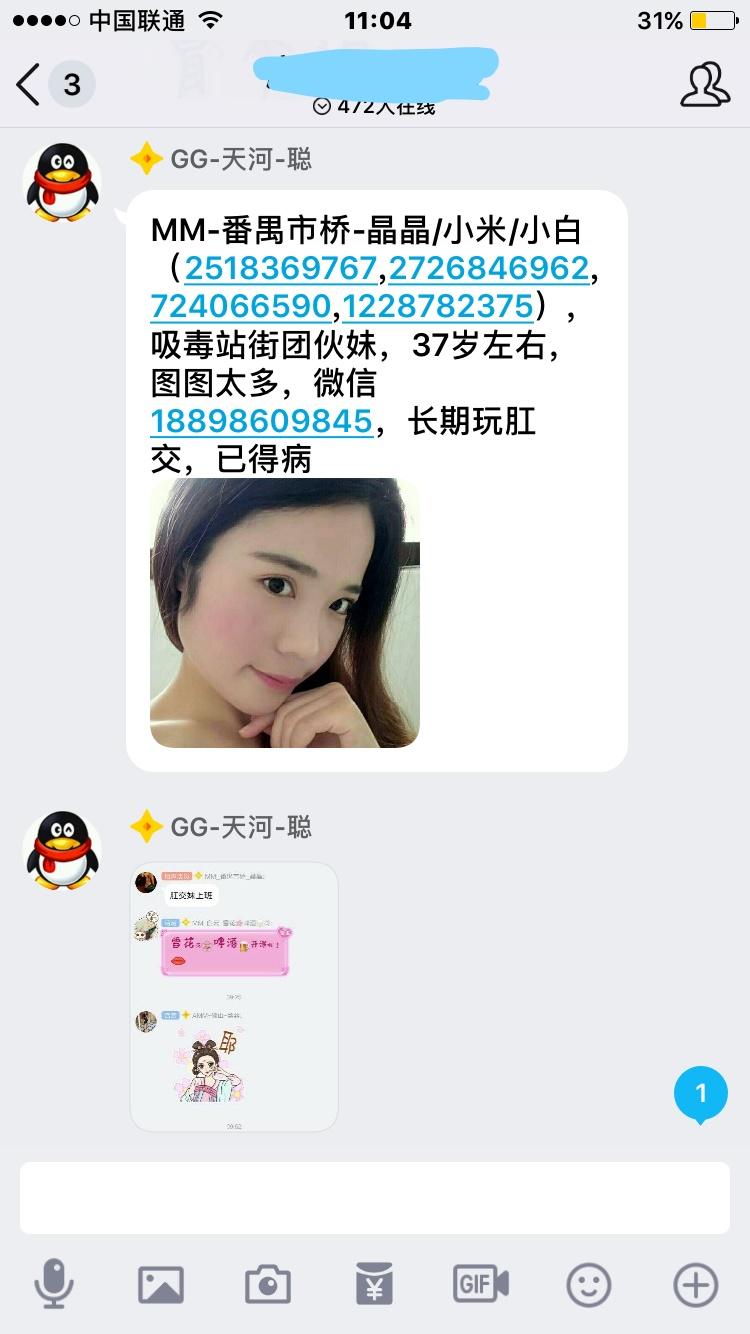The width and height of the screenshot is (750, 1334).
Task: Jump to the 1 new unread message
Action: click(700, 1093)
